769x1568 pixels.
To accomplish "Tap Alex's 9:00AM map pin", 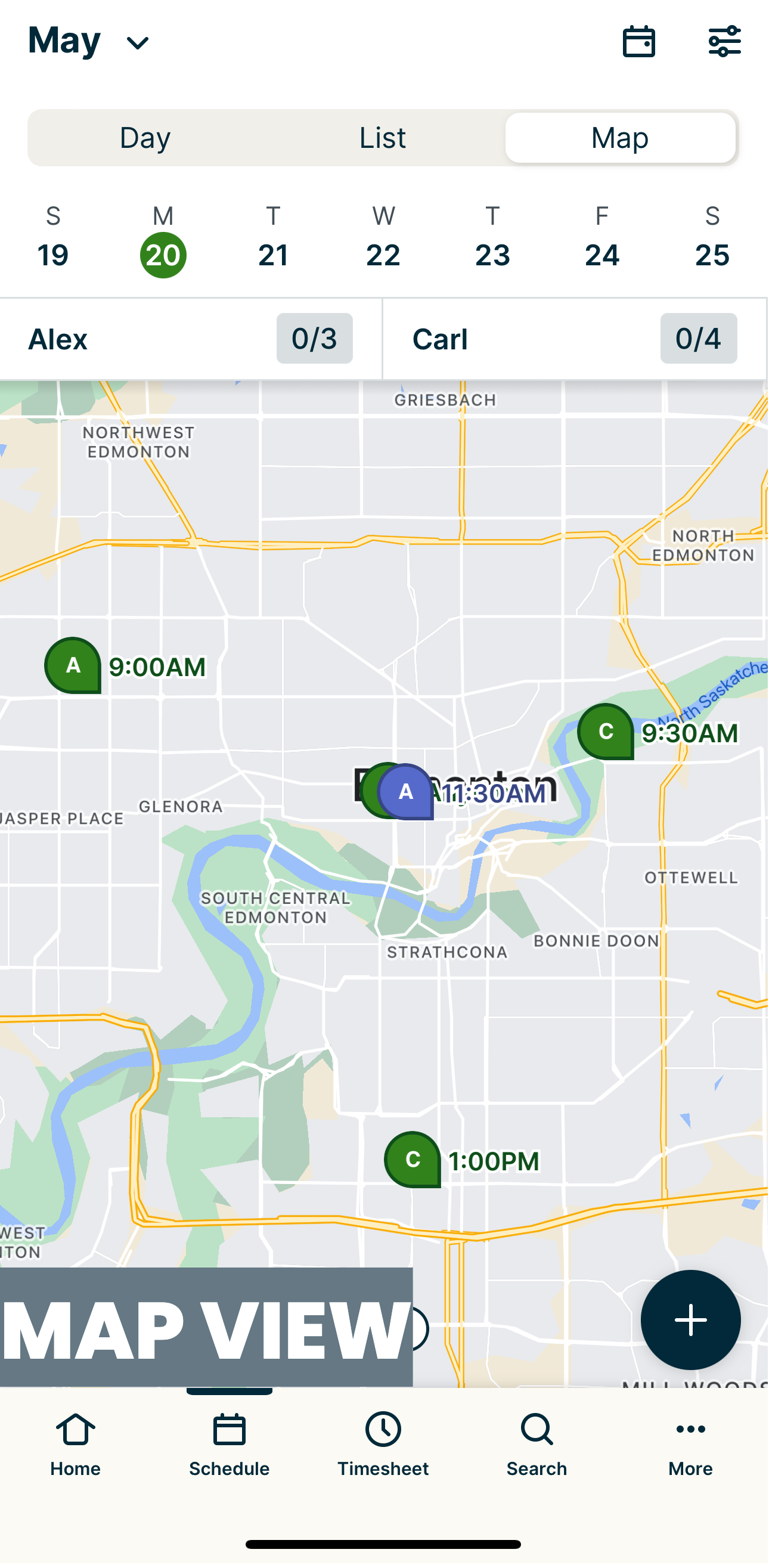I will point(73,665).
